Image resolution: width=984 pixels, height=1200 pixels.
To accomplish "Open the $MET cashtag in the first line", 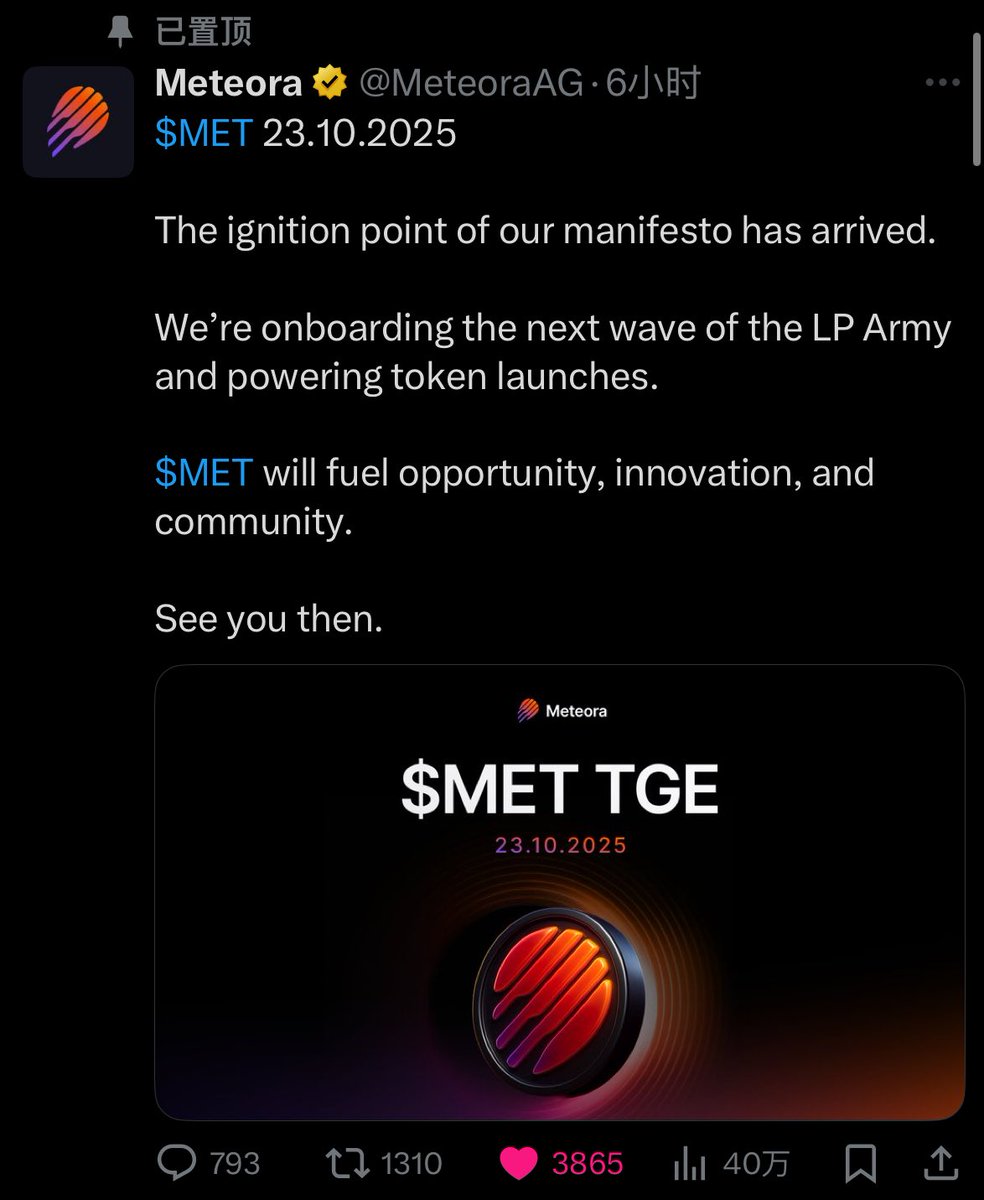I will pos(203,131).
